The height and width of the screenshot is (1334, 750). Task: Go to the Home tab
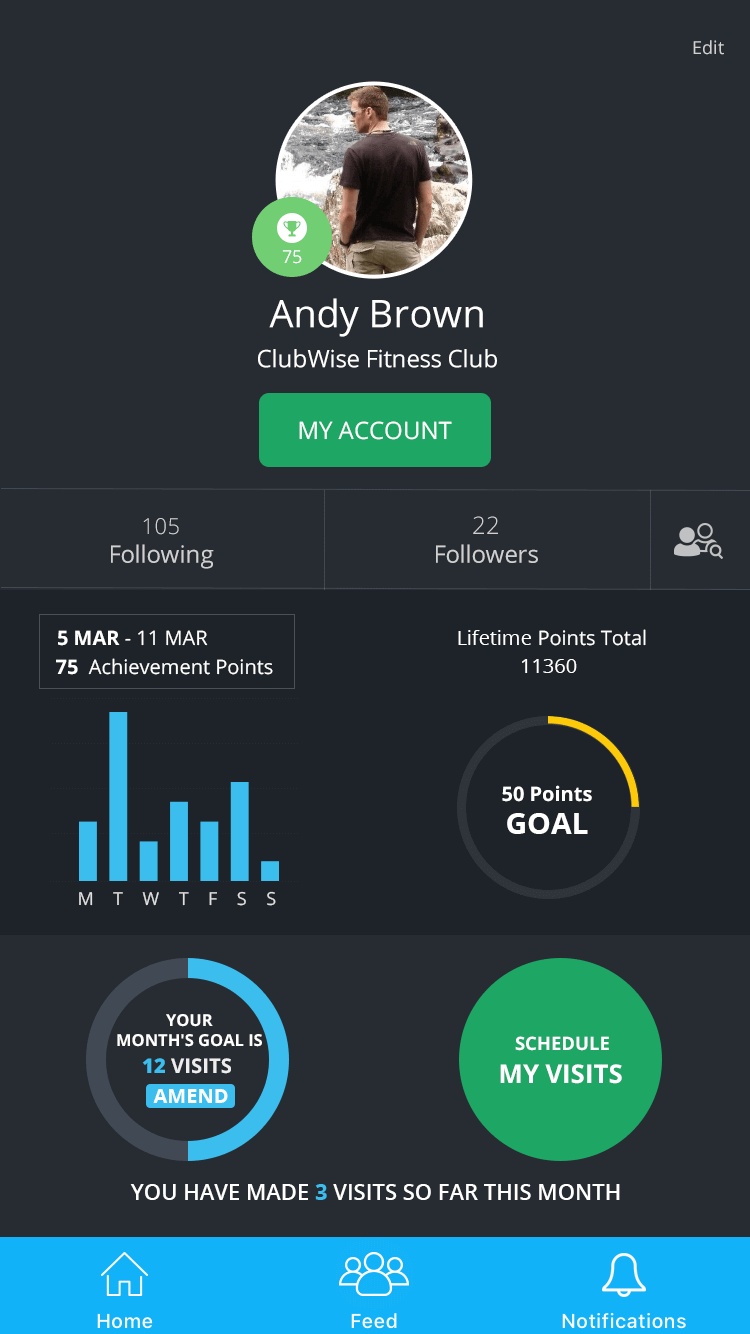(124, 1290)
